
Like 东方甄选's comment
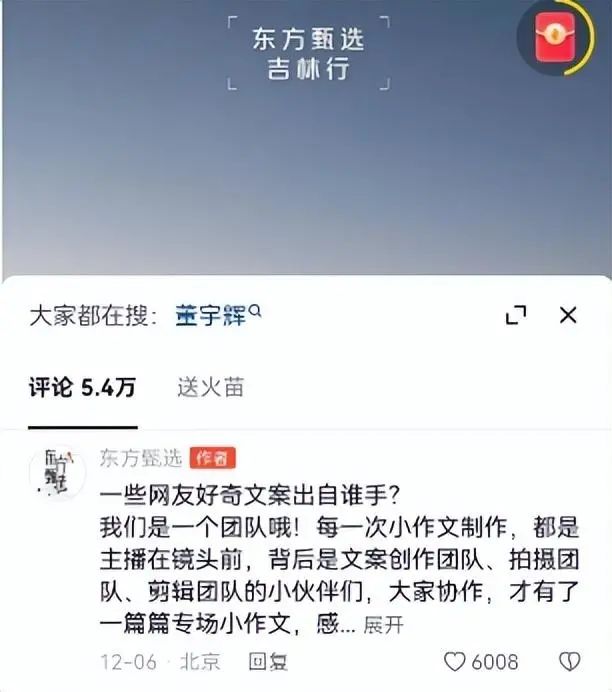coord(480,662)
